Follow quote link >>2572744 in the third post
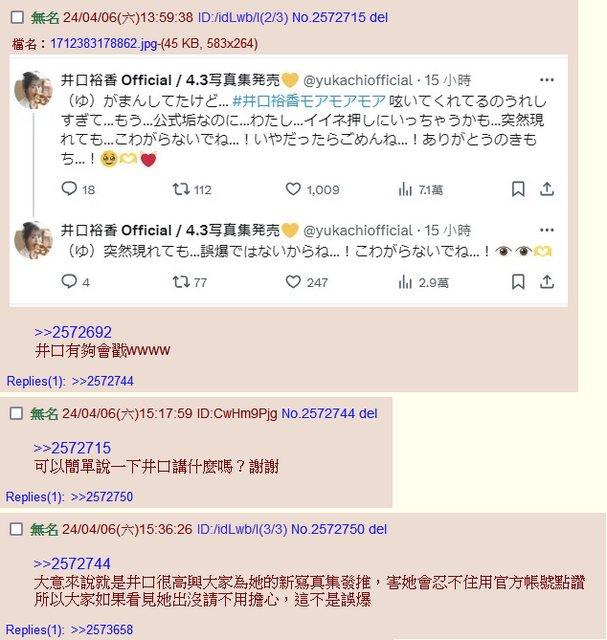Viewport: 607px width, 640px height. (x=72, y=563)
